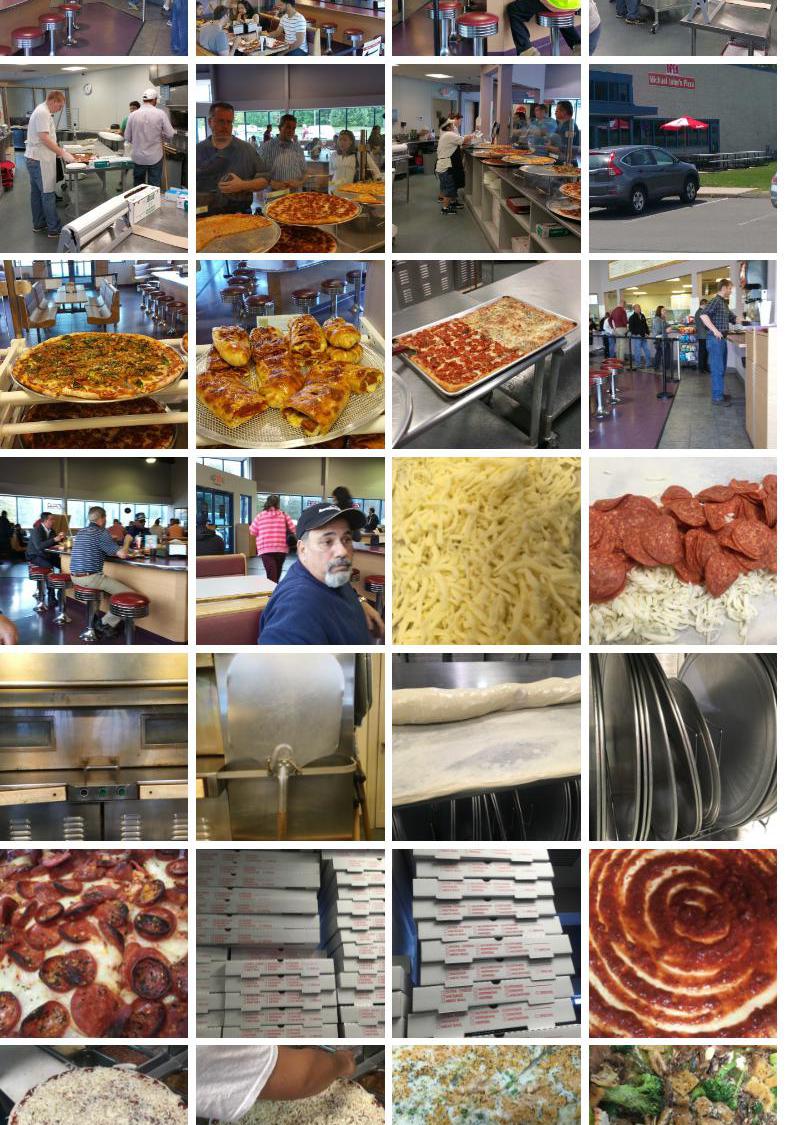Open the large herb-topped pizza photo

point(93,354)
